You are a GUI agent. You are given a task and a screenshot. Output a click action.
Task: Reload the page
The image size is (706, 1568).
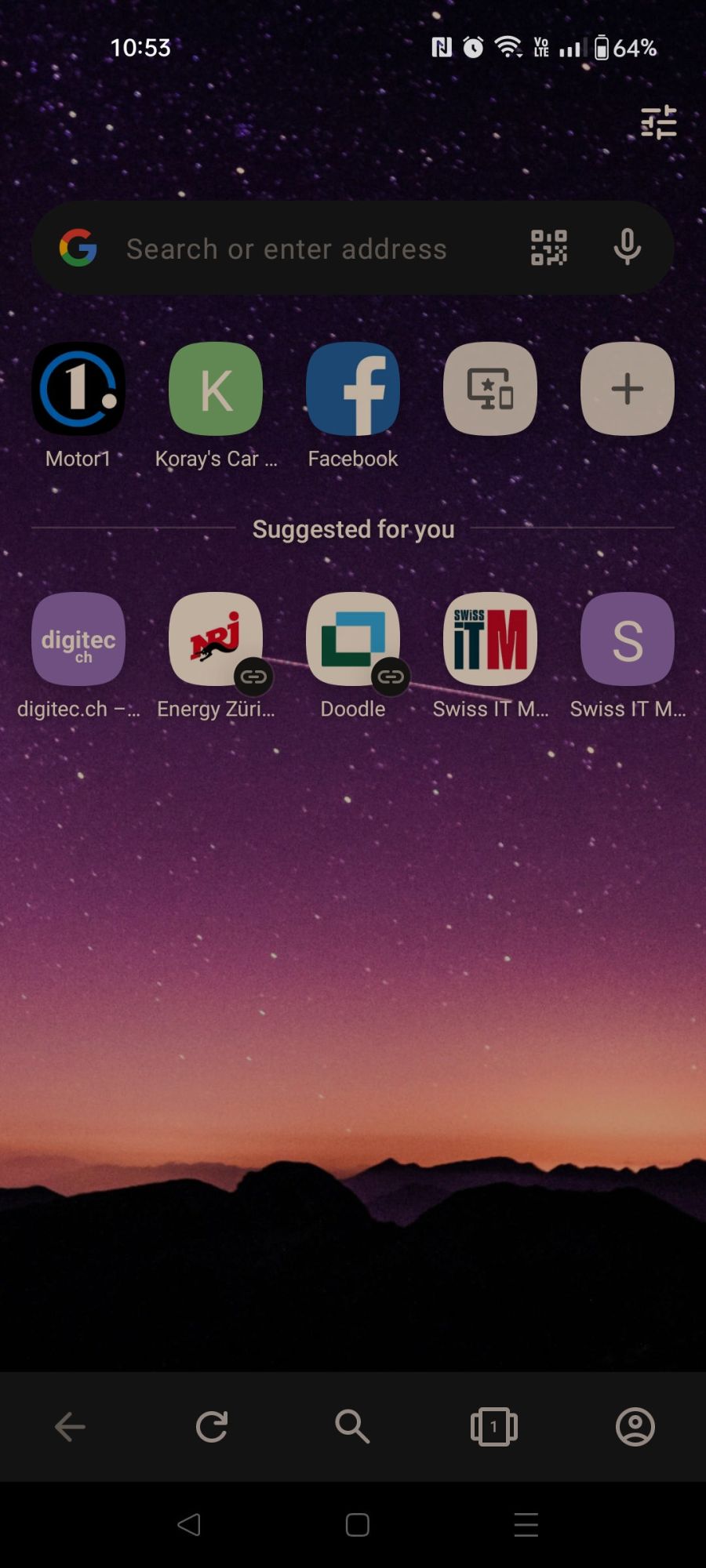(212, 1427)
